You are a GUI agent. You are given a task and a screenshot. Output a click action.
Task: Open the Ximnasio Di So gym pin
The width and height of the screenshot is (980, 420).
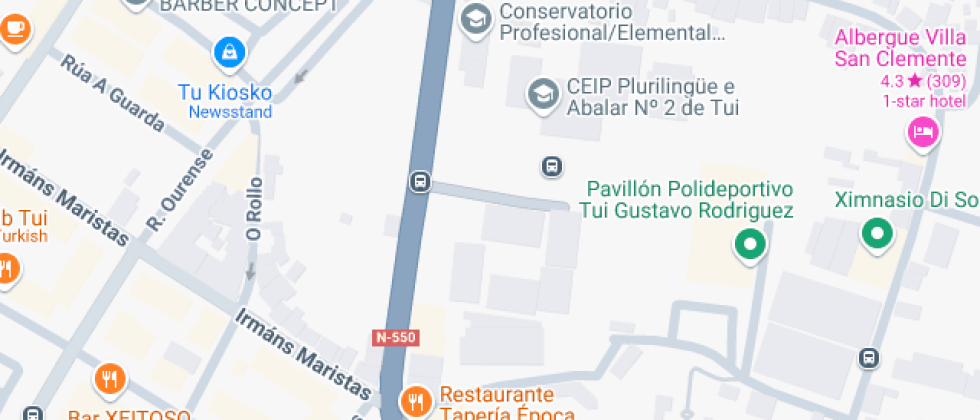click(877, 234)
